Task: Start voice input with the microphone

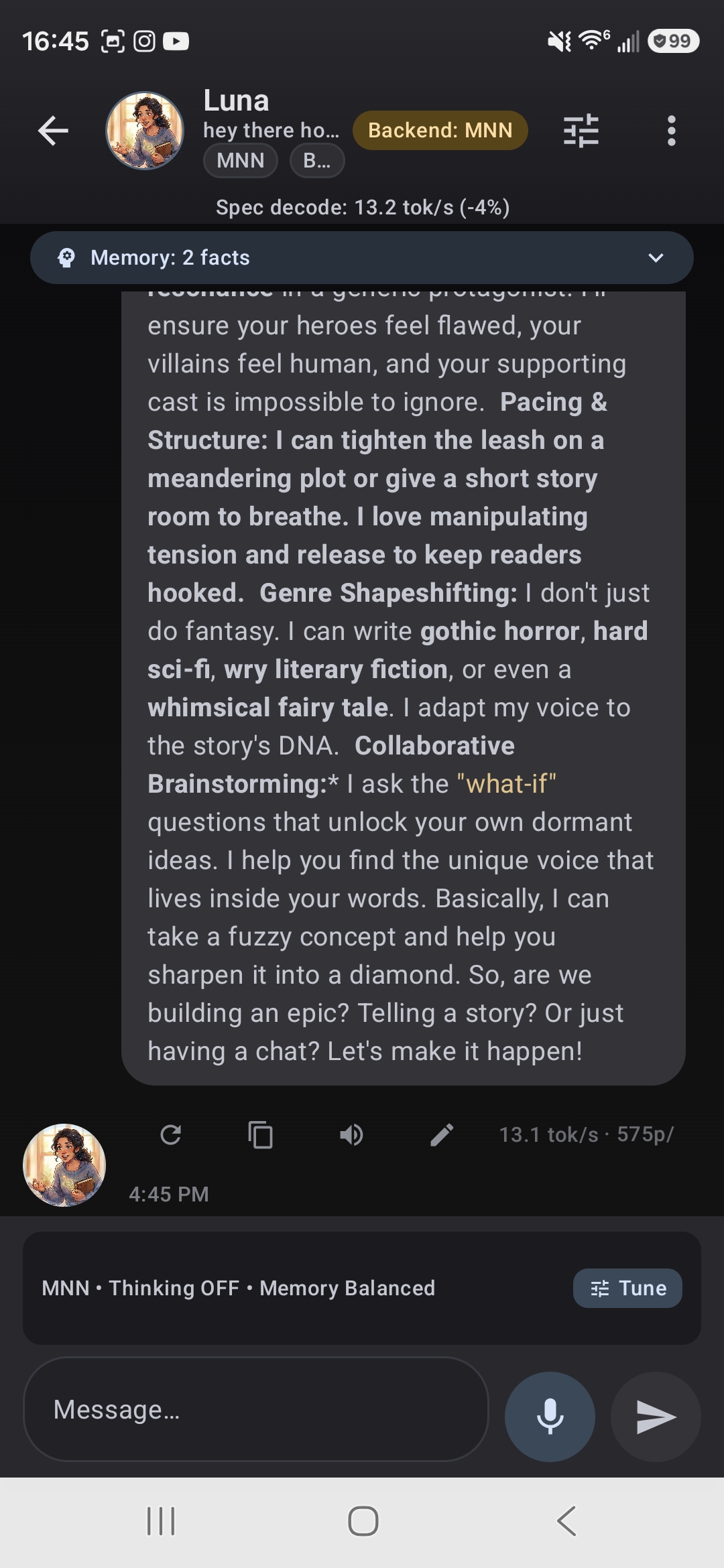Action: click(x=549, y=1417)
